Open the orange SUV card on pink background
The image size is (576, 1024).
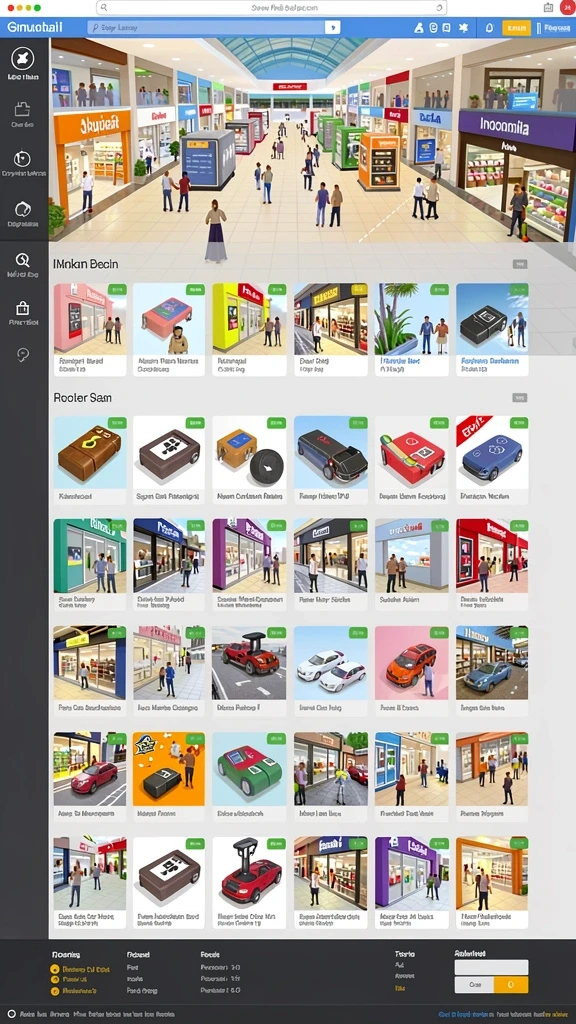[411, 671]
